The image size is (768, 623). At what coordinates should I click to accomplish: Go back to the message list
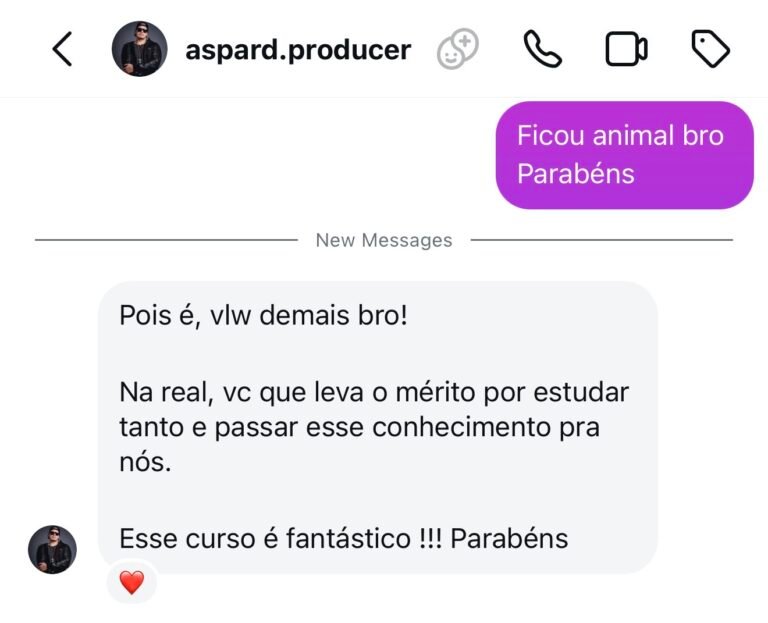(62, 49)
